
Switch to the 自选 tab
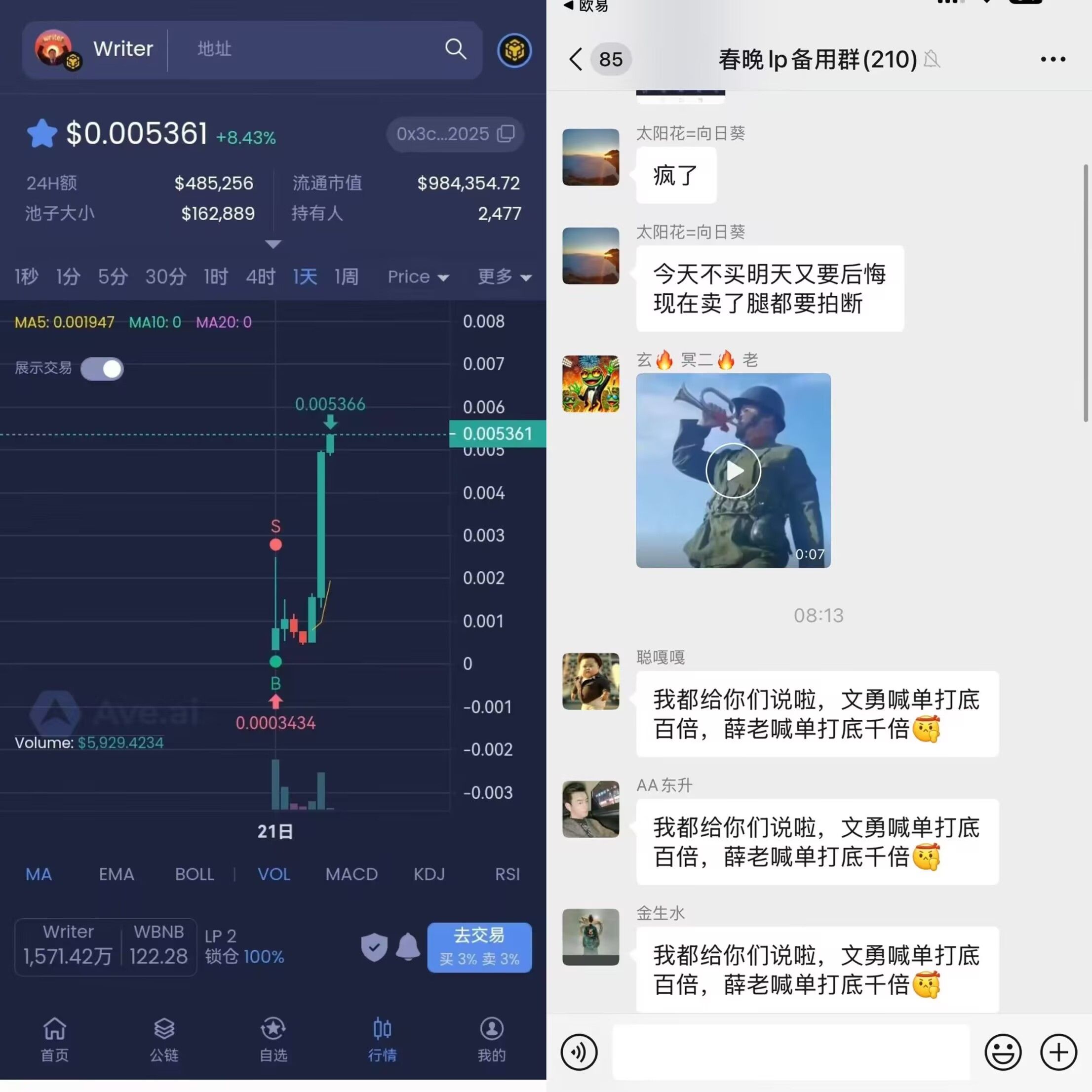tap(273, 1039)
